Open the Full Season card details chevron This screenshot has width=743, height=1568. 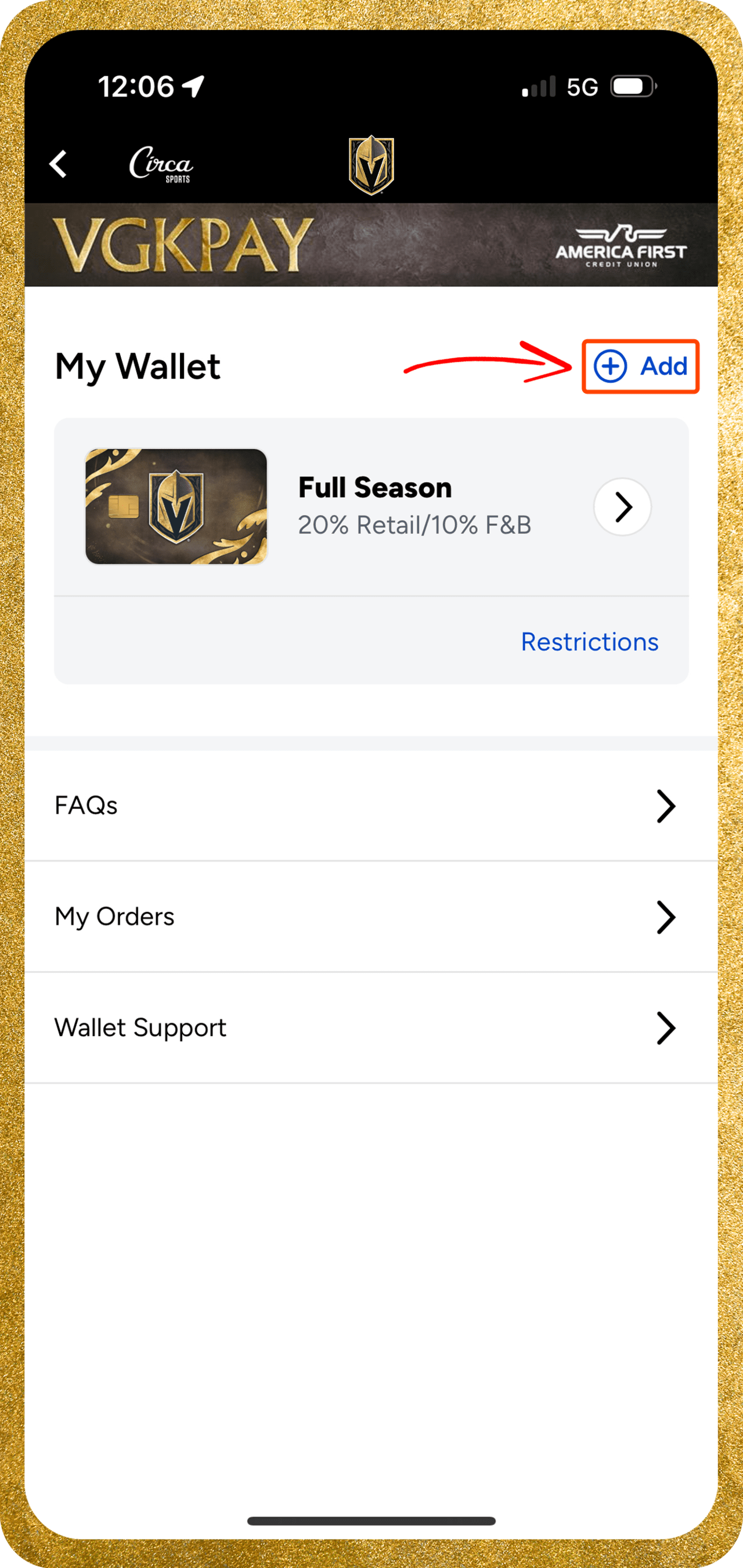tap(622, 507)
